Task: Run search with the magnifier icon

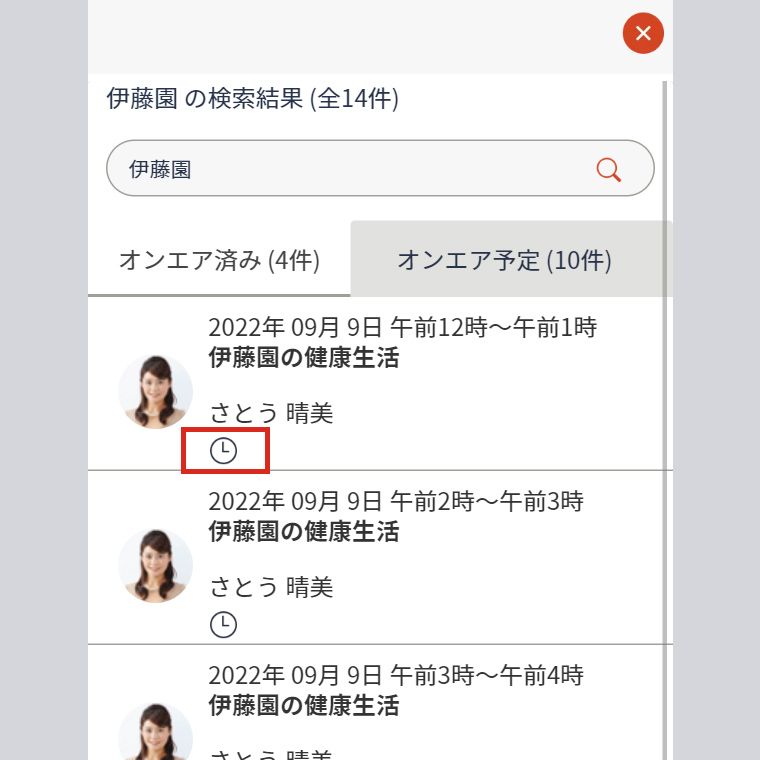Action: coord(608,169)
